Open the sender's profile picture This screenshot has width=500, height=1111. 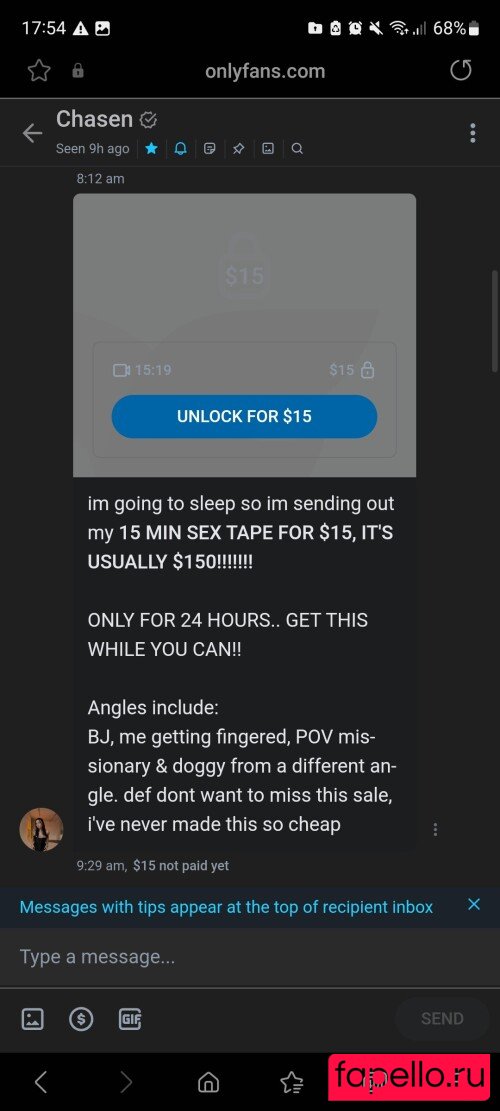(41, 829)
